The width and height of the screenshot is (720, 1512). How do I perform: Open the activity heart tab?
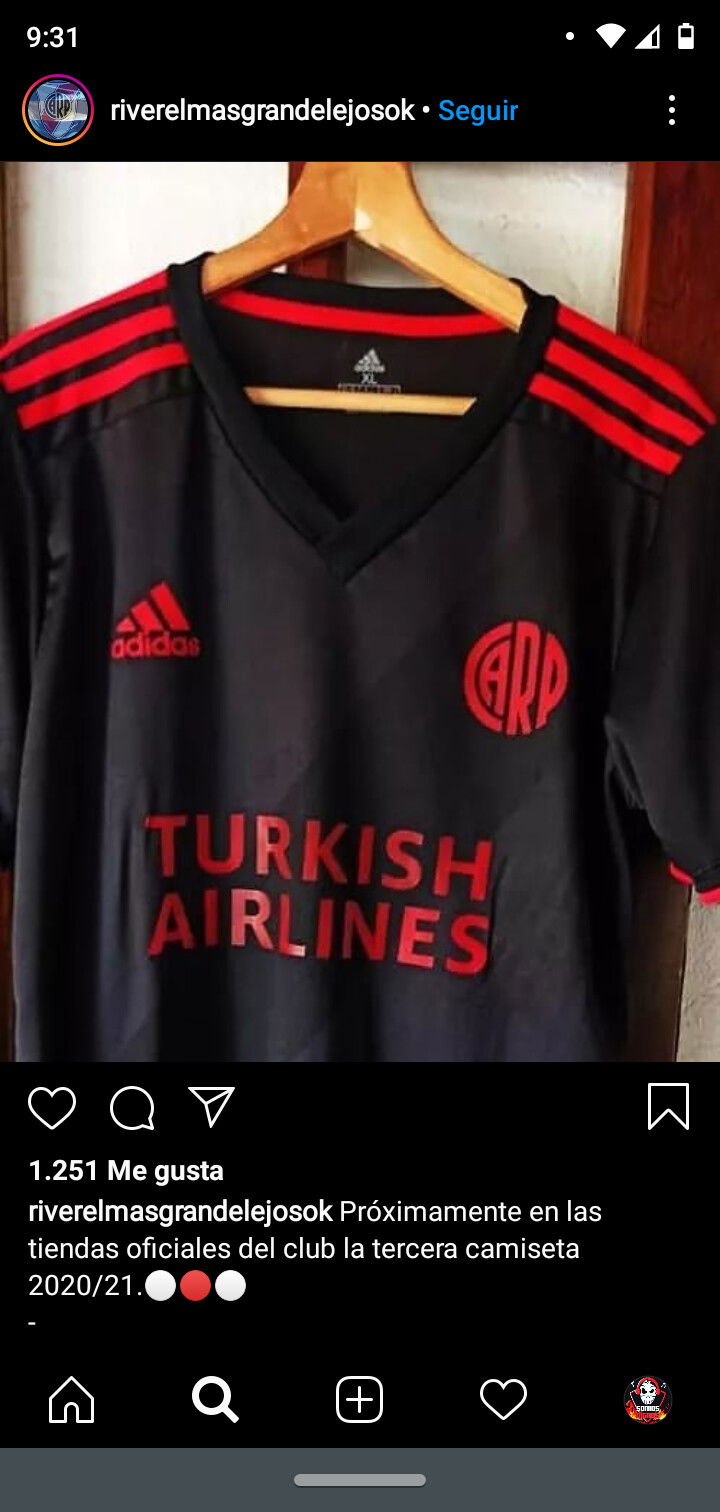pyautogui.click(x=503, y=1399)
